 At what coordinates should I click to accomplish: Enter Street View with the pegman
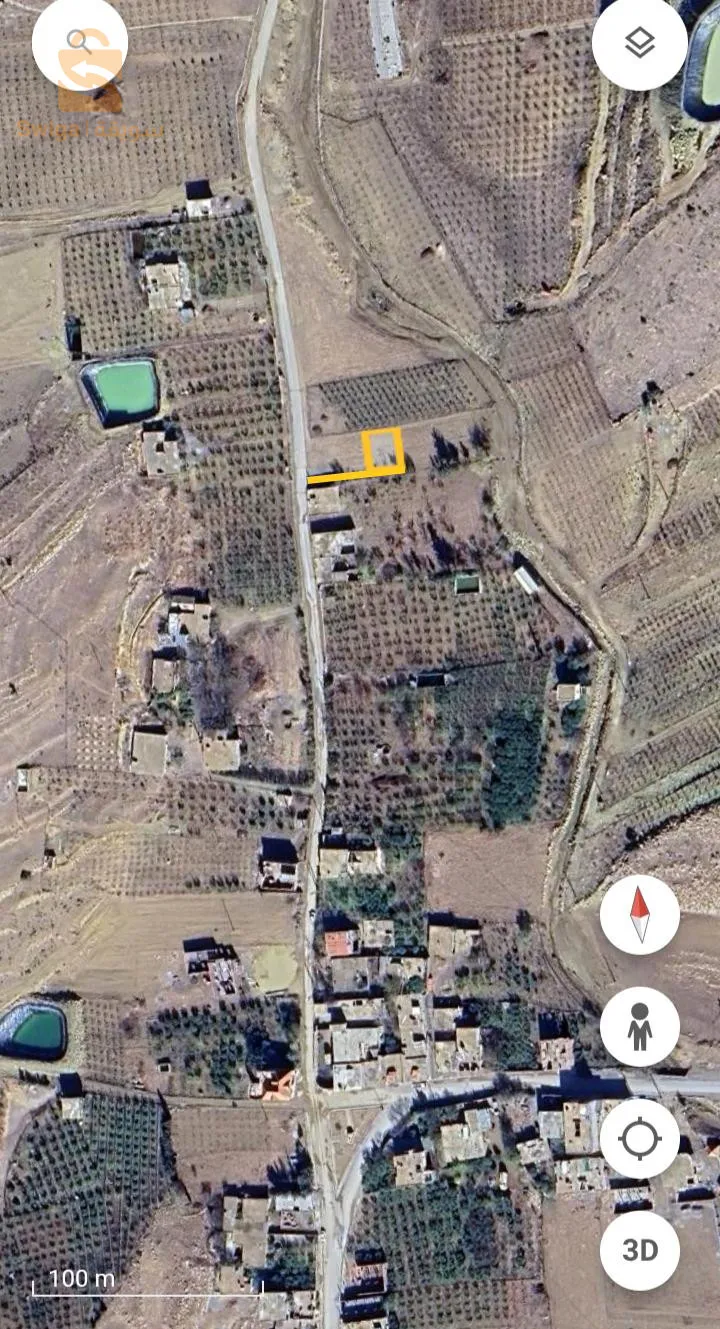(x=639, y=1027)
